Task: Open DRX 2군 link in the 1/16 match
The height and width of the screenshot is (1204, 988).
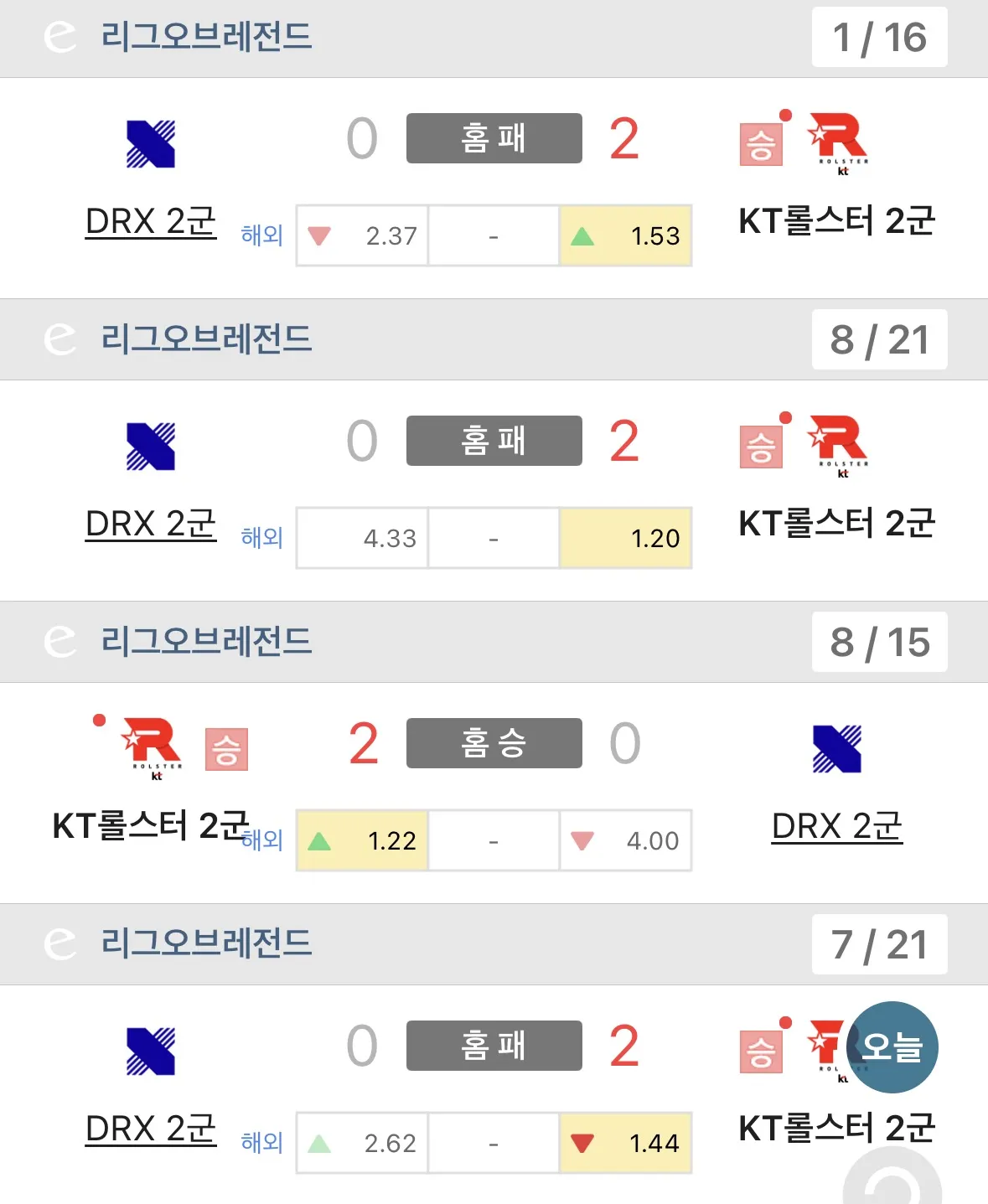Action: pos(151,222)
